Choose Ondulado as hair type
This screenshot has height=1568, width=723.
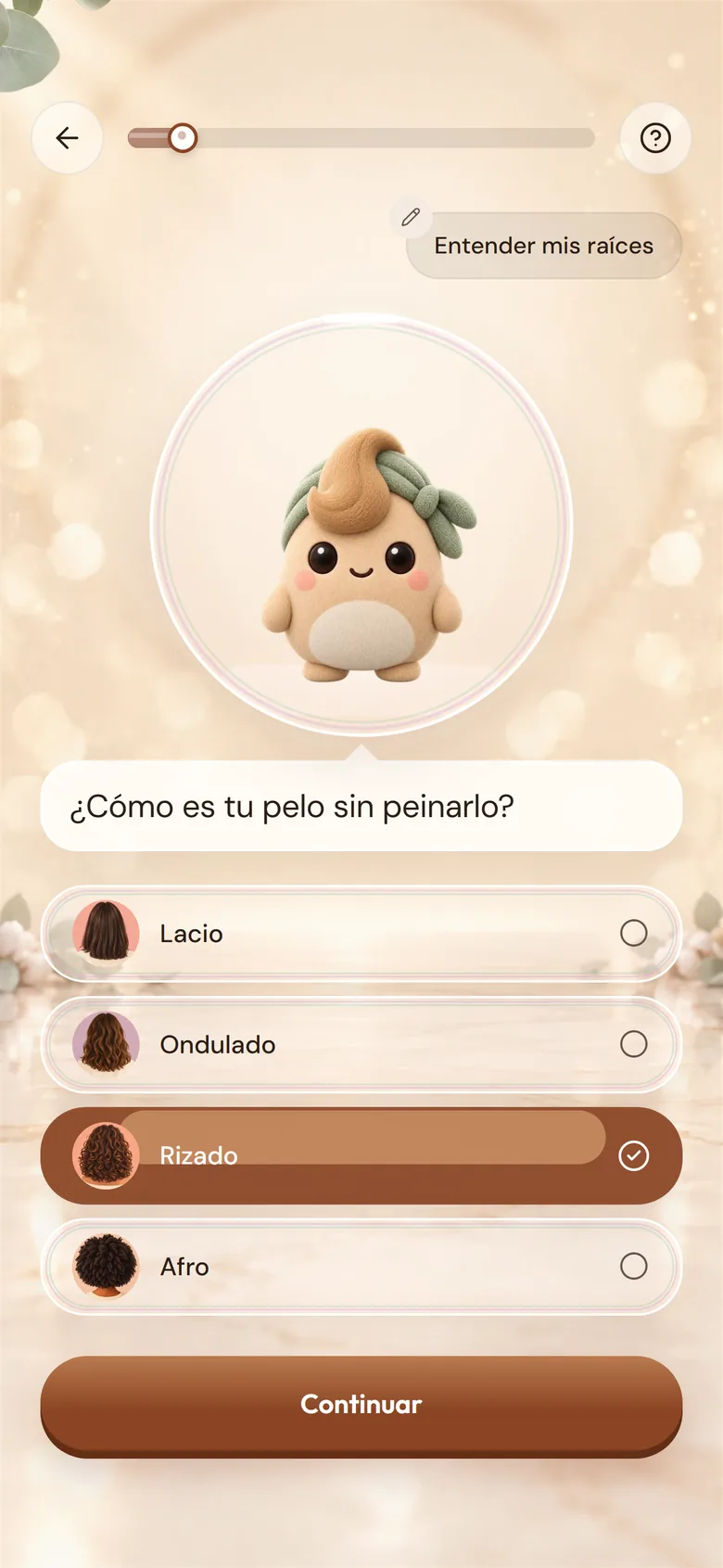361,1044
